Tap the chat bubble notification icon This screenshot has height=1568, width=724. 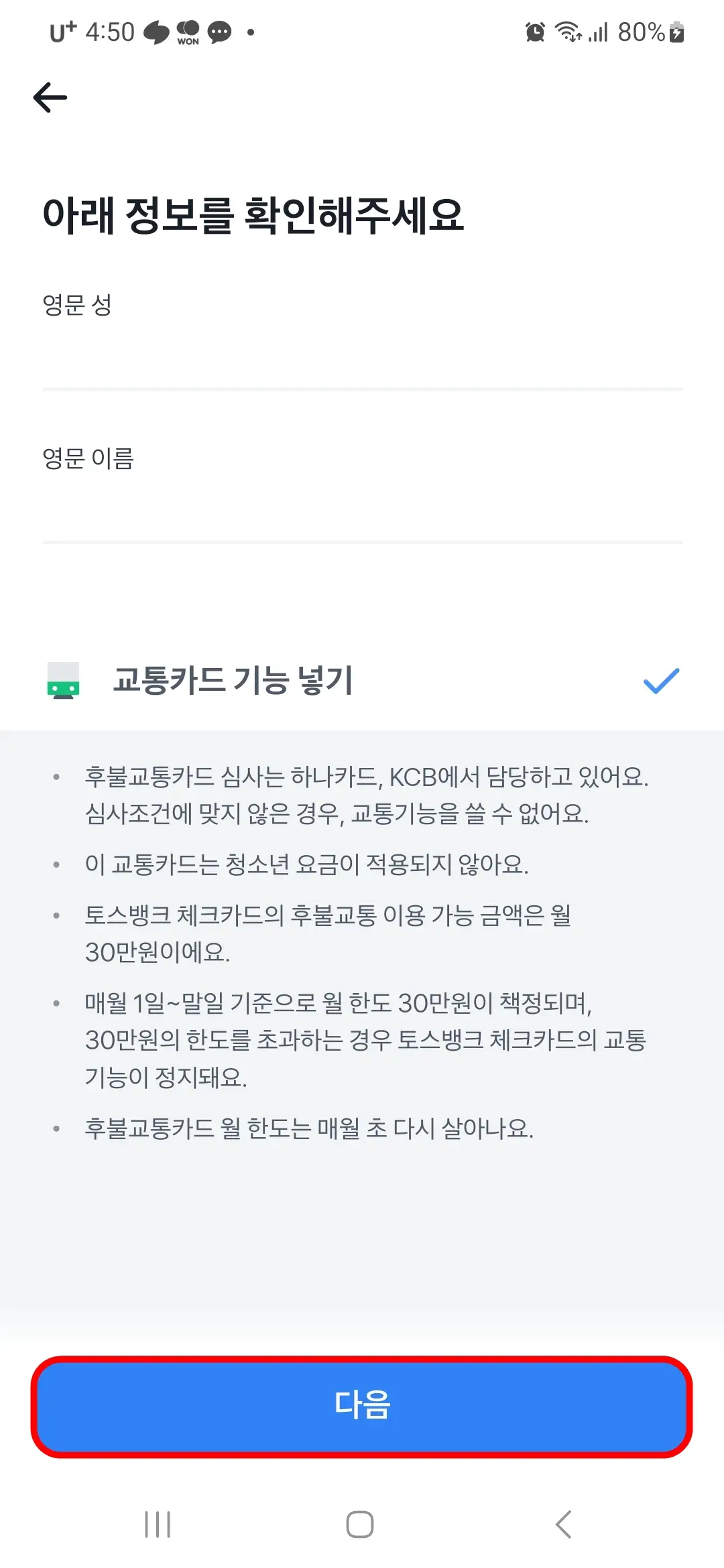coord(219,30)
